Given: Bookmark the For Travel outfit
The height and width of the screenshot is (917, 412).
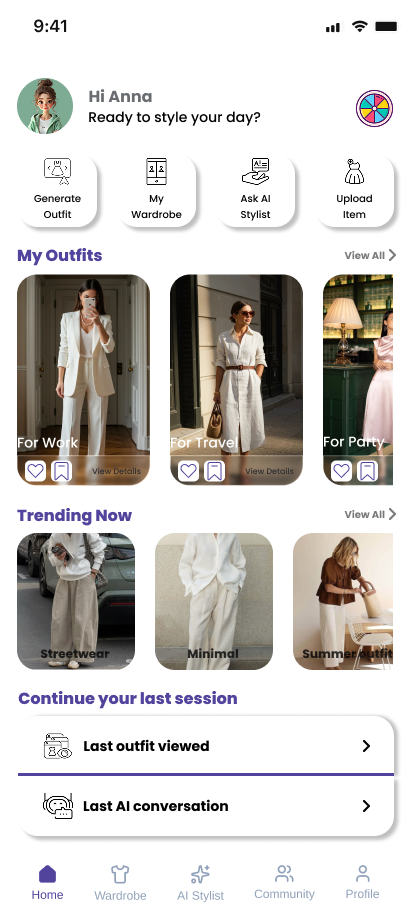Looking at the screenshot, I should click(215, 471).
